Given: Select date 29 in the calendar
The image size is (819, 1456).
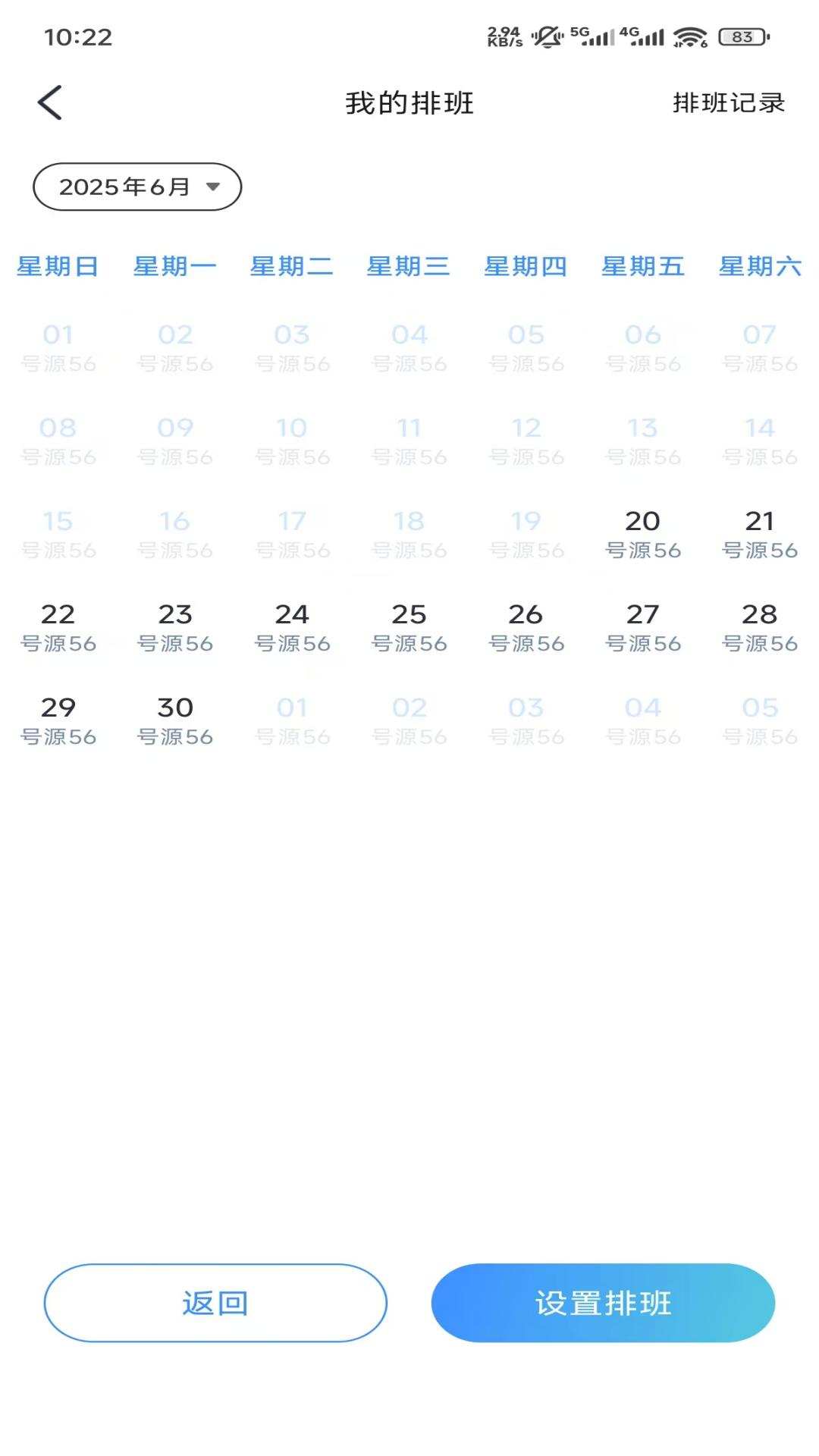Looking at the screenshot, I should coord(58,720).
